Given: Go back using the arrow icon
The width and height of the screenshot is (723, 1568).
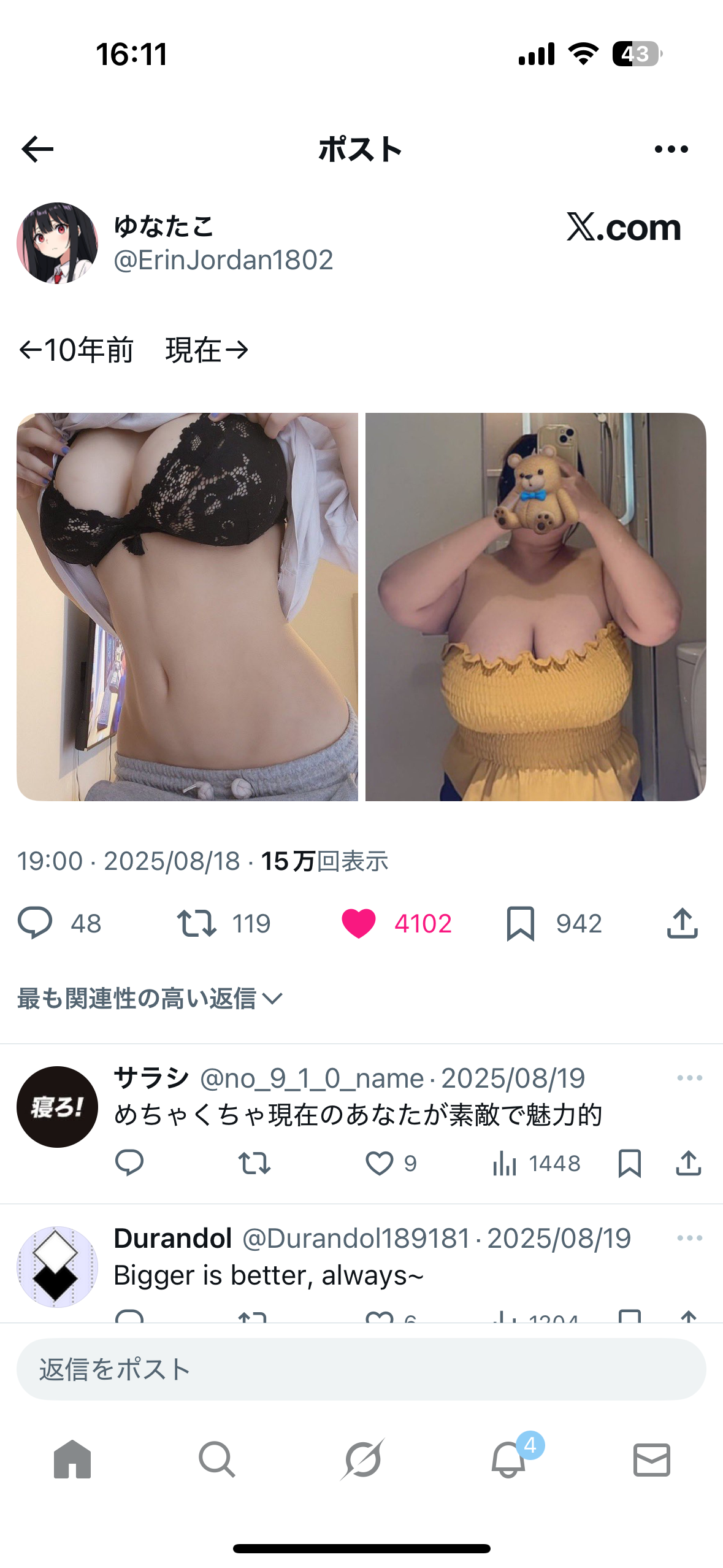Looking at the screenshot, I should [37, 149].
